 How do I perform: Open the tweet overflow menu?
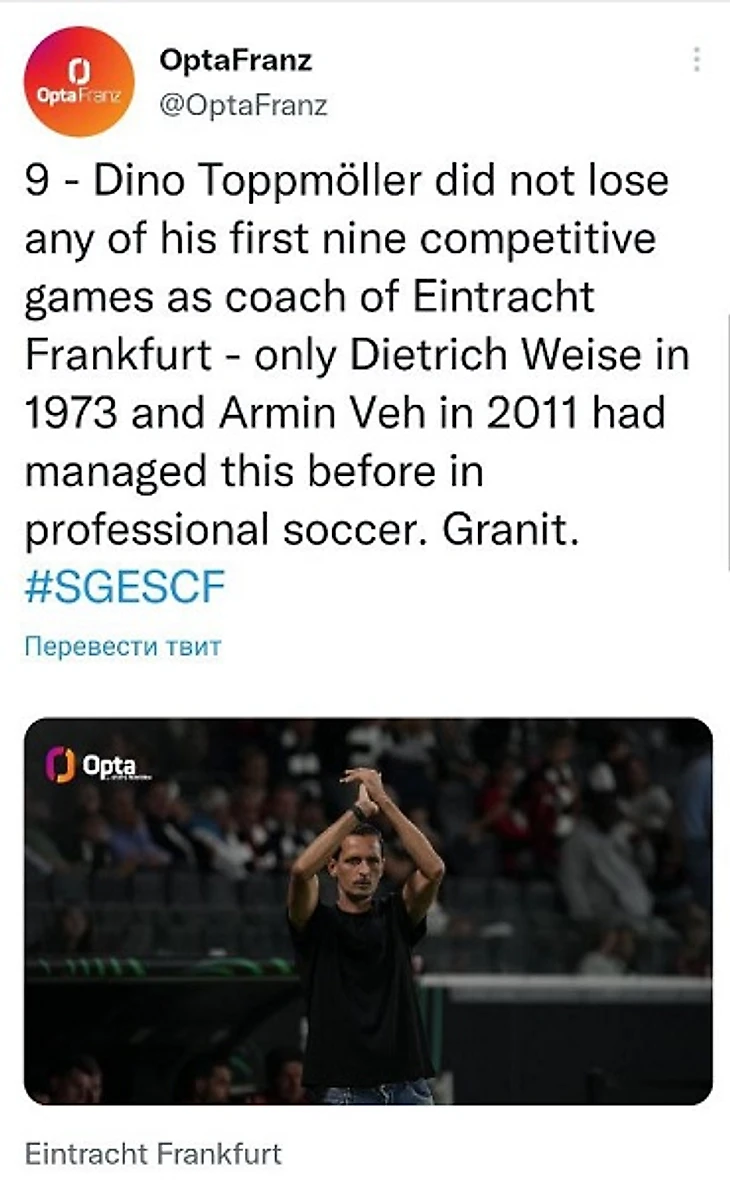696,60
